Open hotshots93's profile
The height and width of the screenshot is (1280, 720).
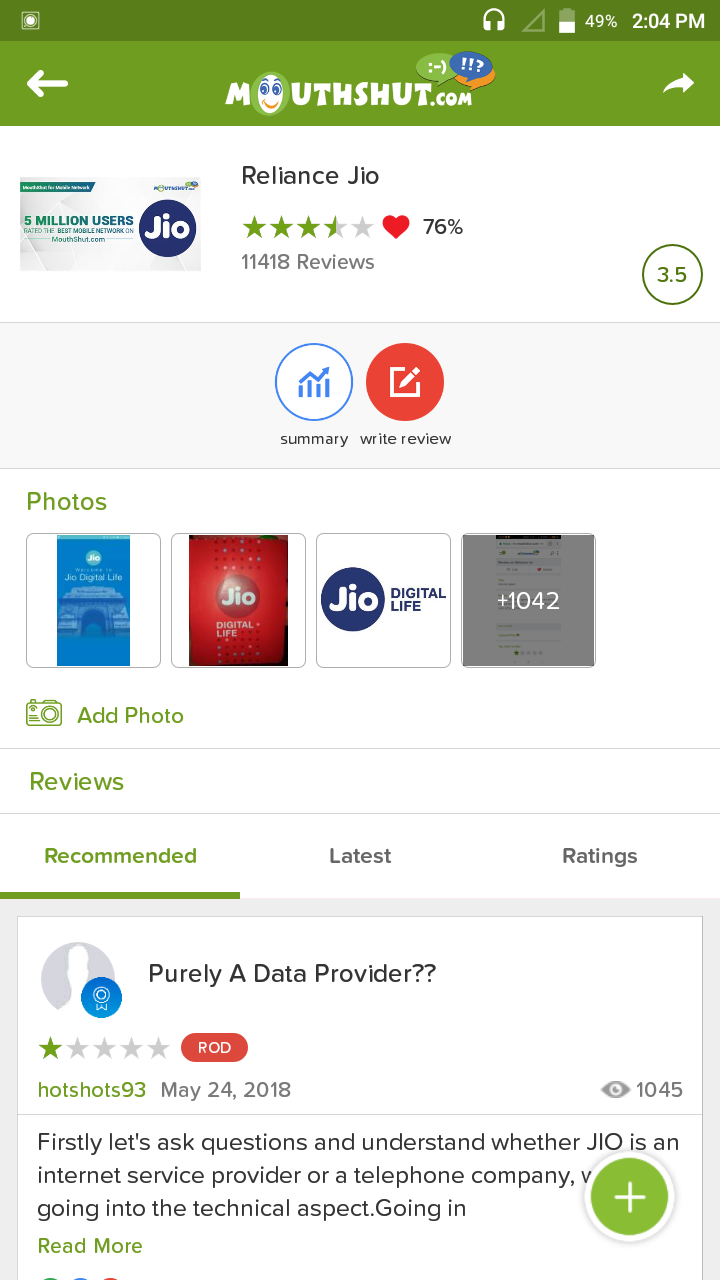pyautogui.click(x=91, y=1089)
